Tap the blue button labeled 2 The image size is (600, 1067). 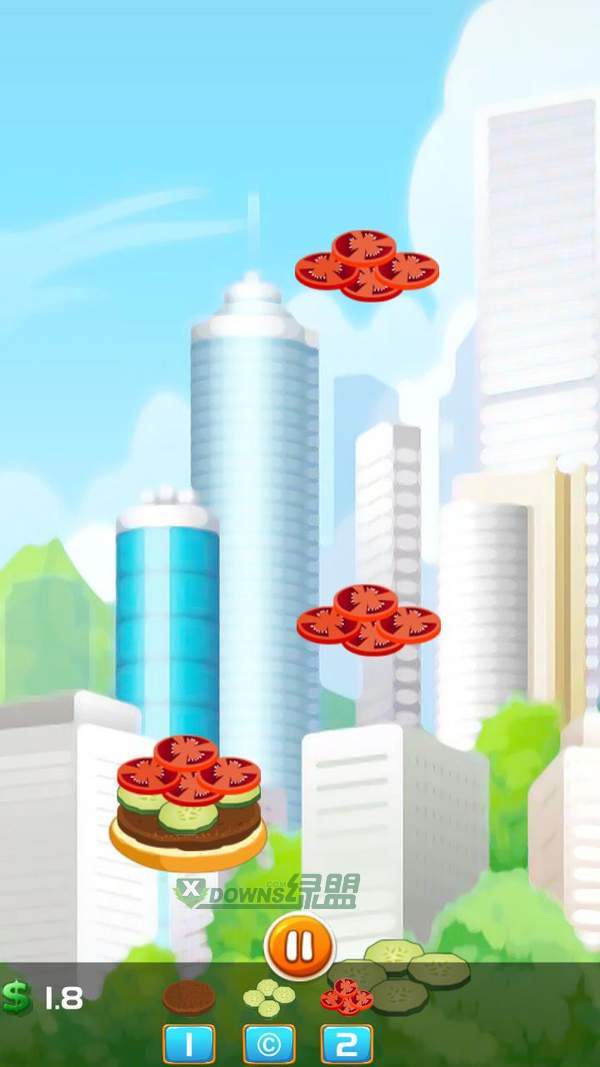(x=346, y=1044)
